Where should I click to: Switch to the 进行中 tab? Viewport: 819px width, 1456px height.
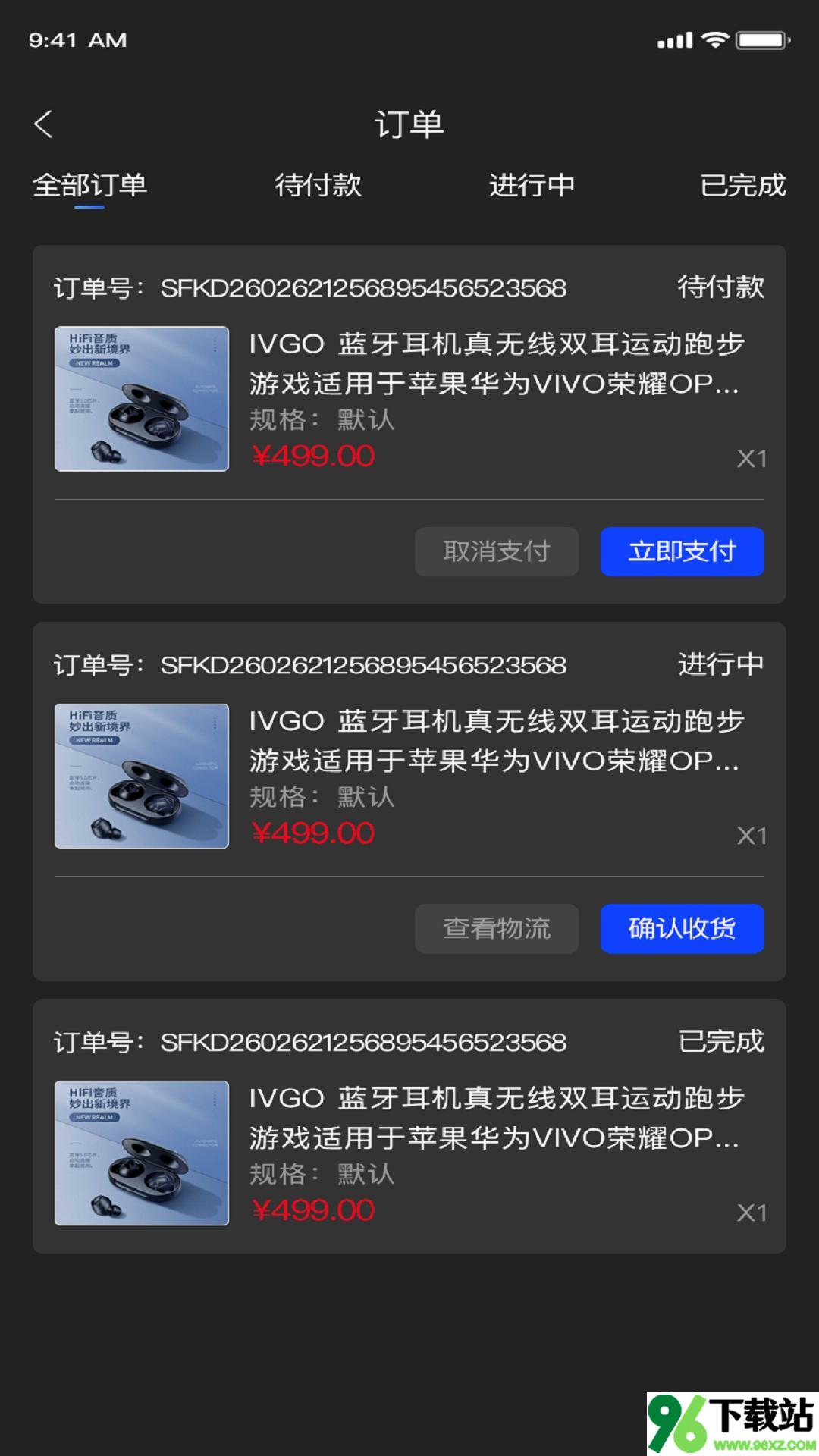(x=532, y=185)
